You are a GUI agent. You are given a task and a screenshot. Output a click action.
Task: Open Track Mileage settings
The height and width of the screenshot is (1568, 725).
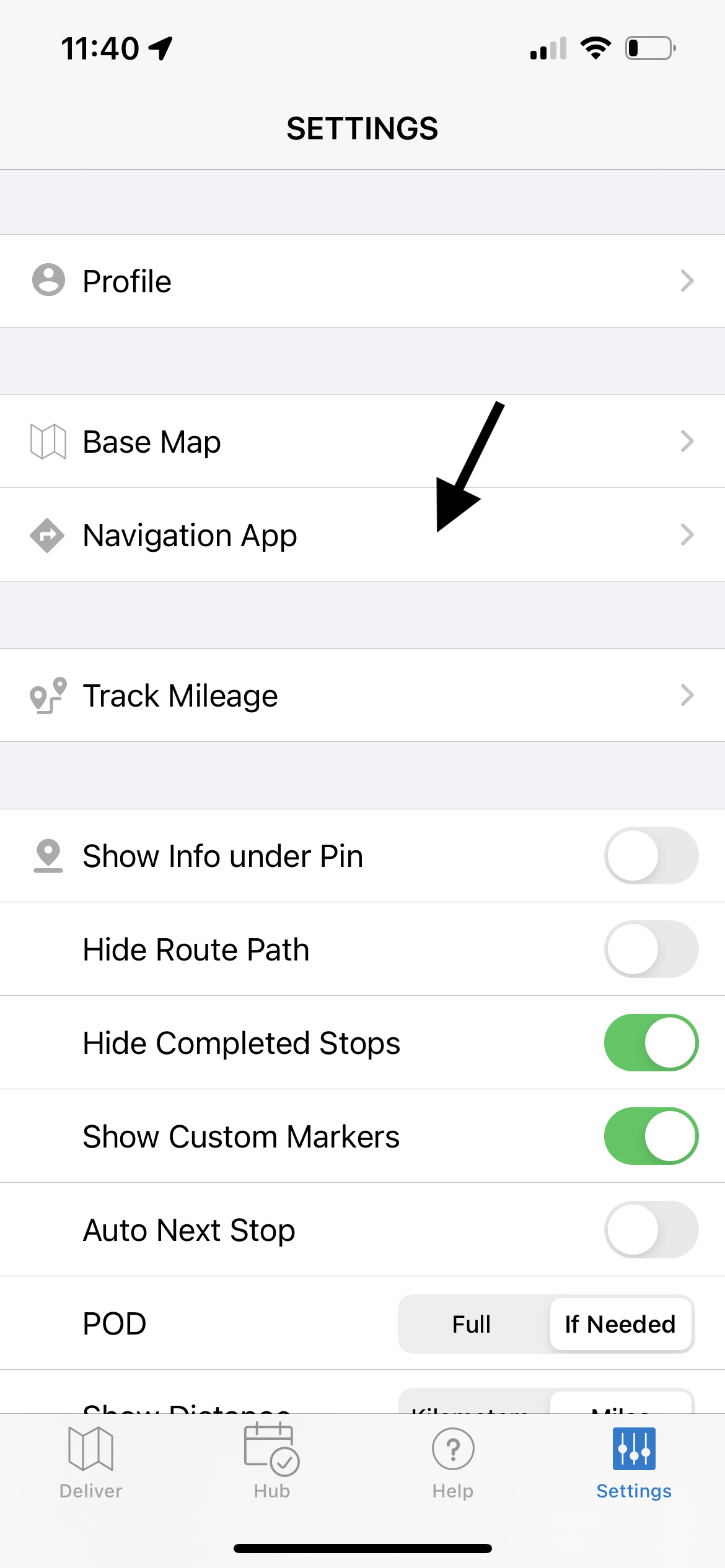pos(362,695)
